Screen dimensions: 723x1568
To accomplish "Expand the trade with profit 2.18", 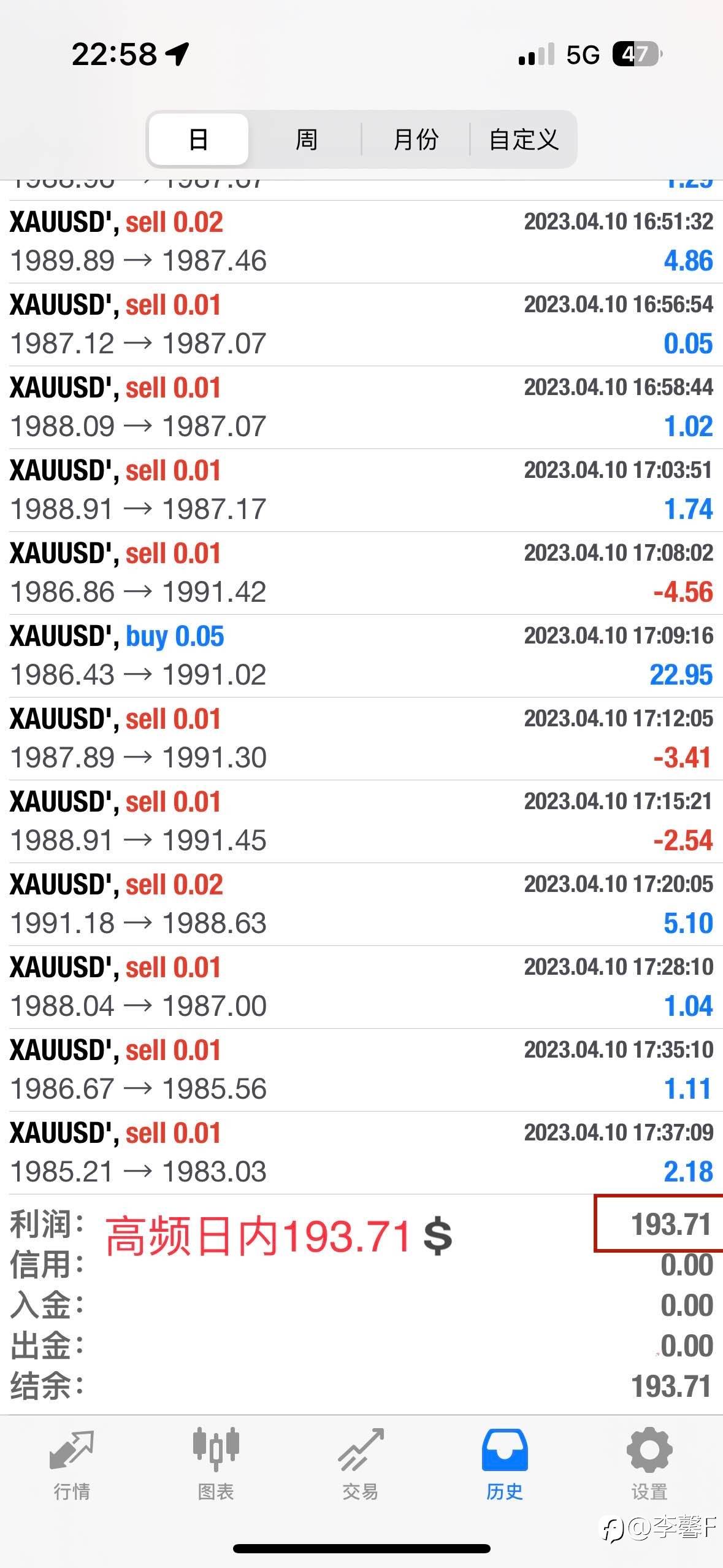I will [361, 1153].
